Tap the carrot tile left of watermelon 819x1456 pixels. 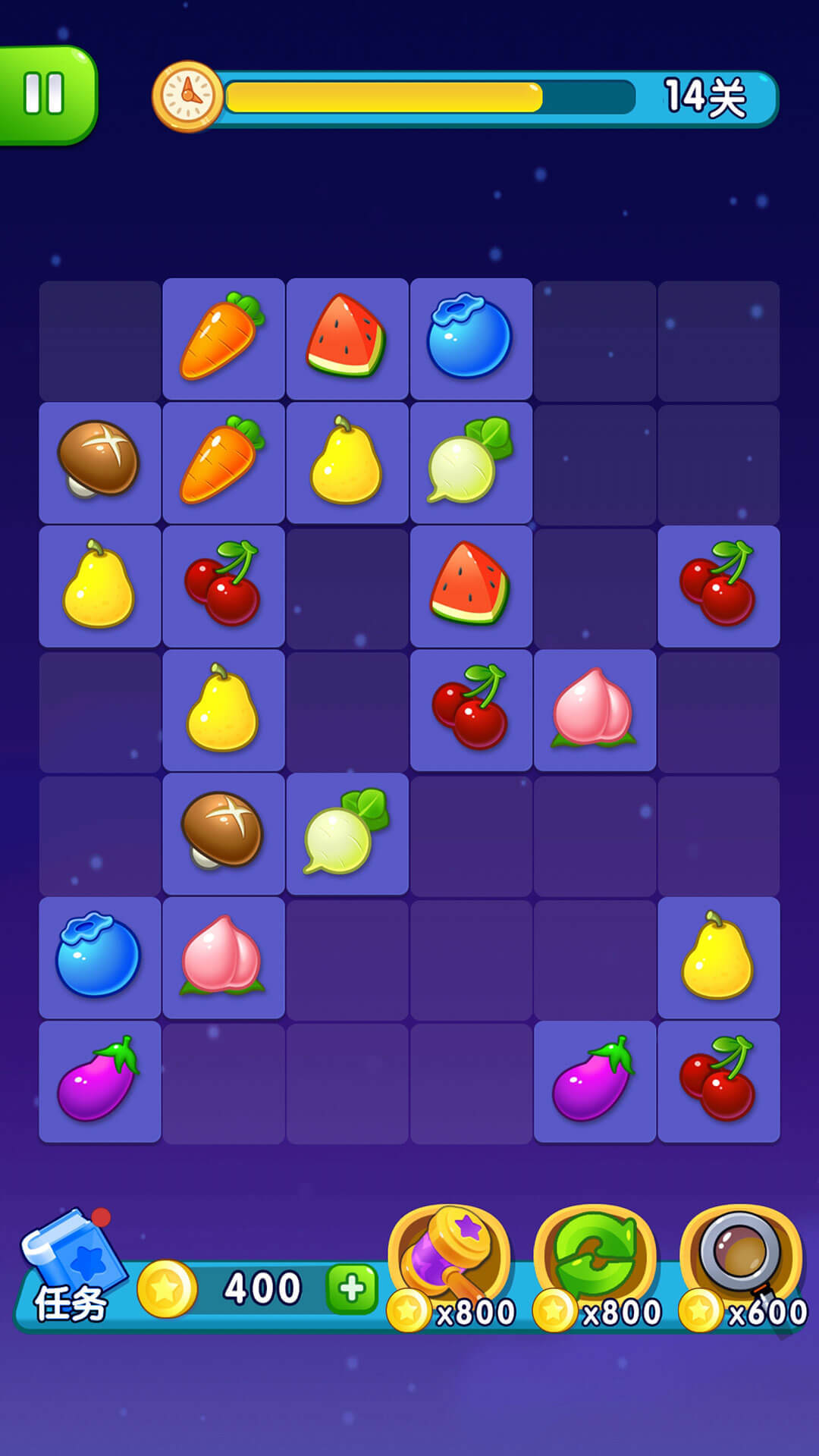tap(223, 339)
